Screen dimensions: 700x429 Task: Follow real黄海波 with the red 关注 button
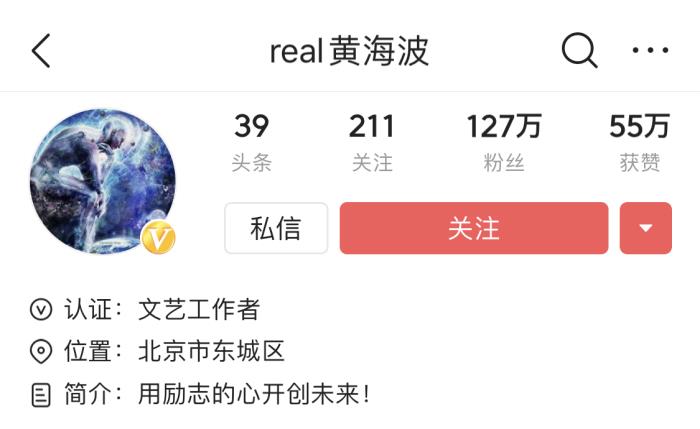coord(474,228)
